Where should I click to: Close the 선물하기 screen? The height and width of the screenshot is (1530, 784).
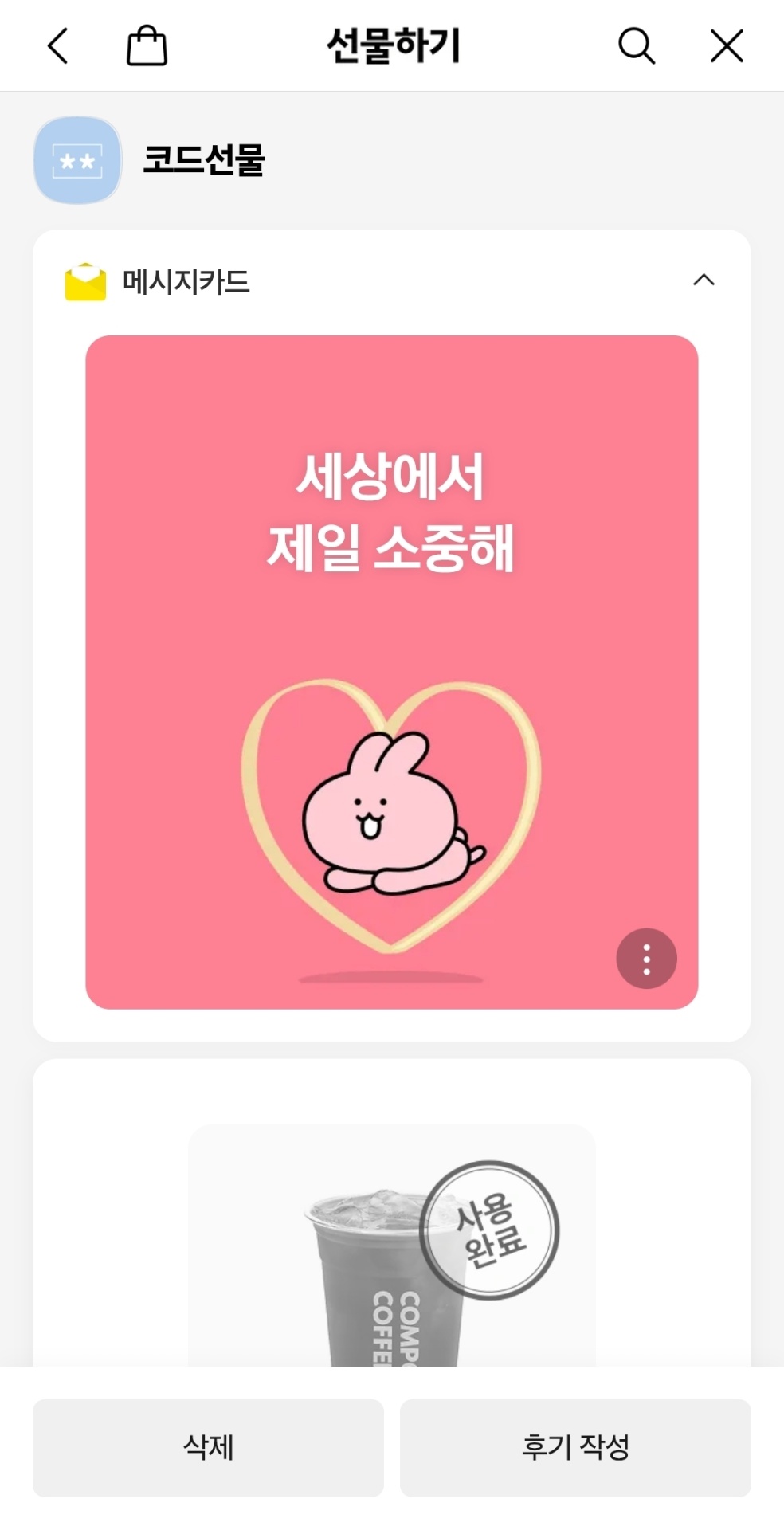coord(727,46)
